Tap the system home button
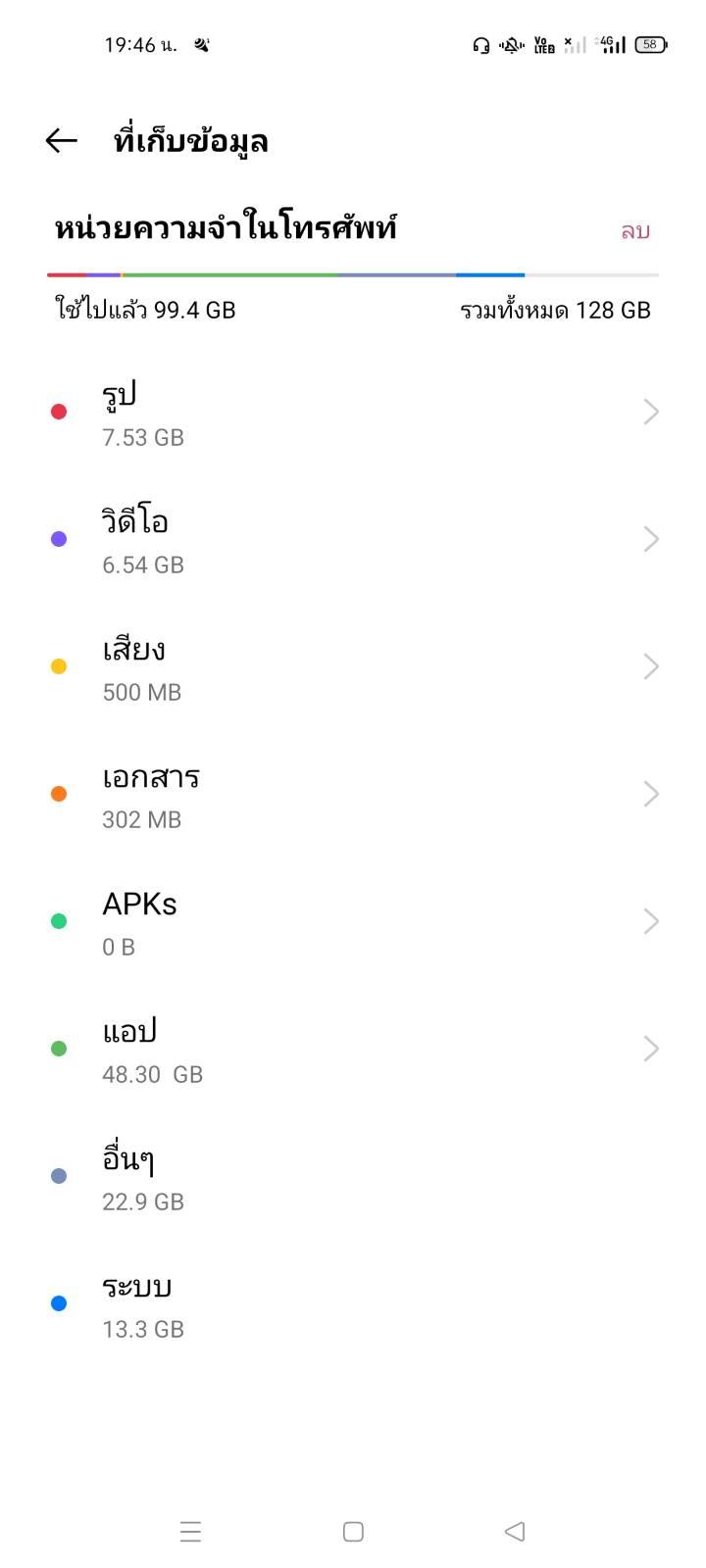 coord(353,1532)
